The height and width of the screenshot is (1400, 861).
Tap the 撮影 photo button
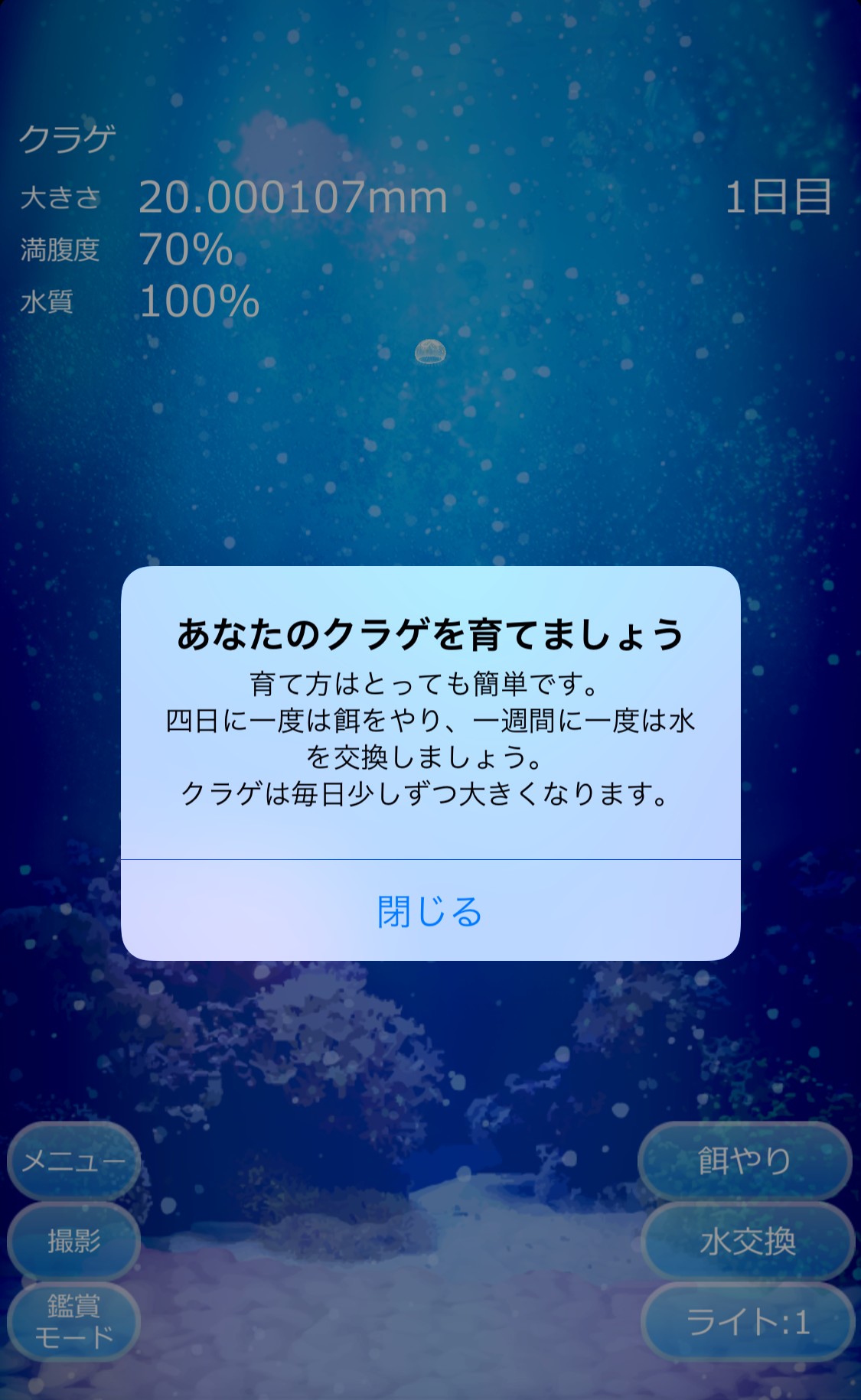[73, 1241]
